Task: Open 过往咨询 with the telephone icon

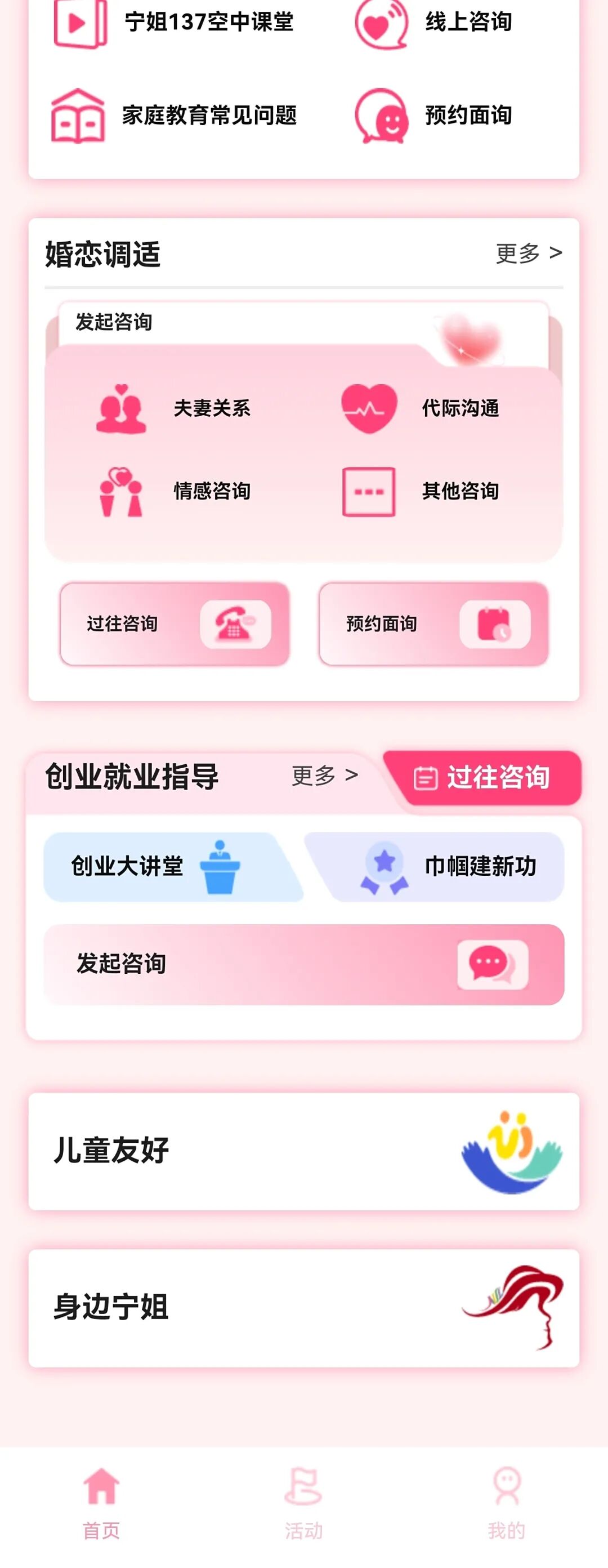Action: (175, 624)
